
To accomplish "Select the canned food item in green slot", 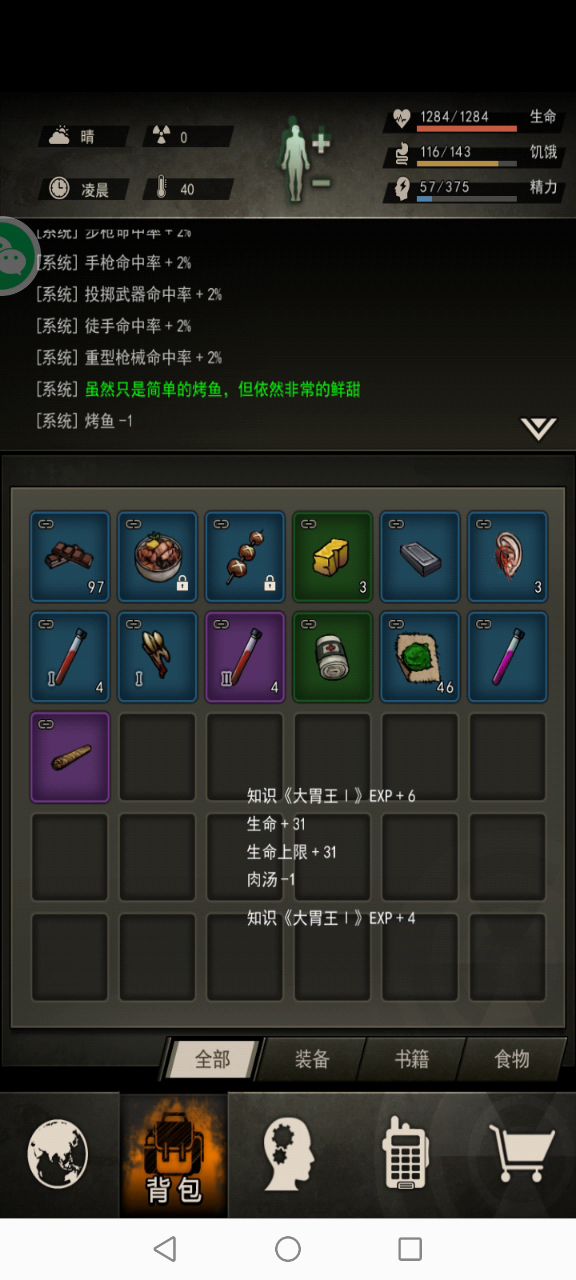I will (x=333, y=657).
